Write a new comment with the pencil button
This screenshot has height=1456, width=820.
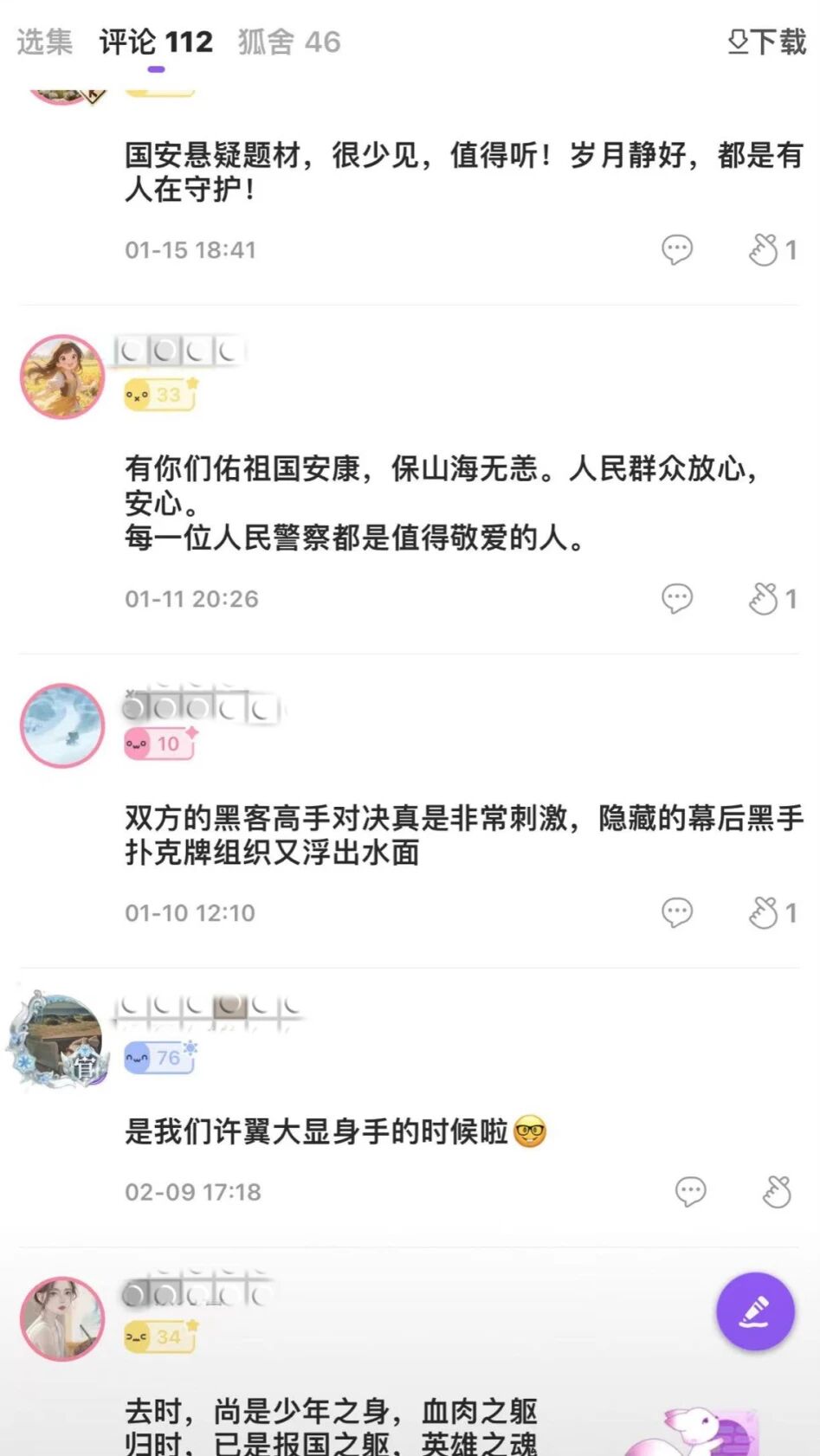coord(755,1311)
